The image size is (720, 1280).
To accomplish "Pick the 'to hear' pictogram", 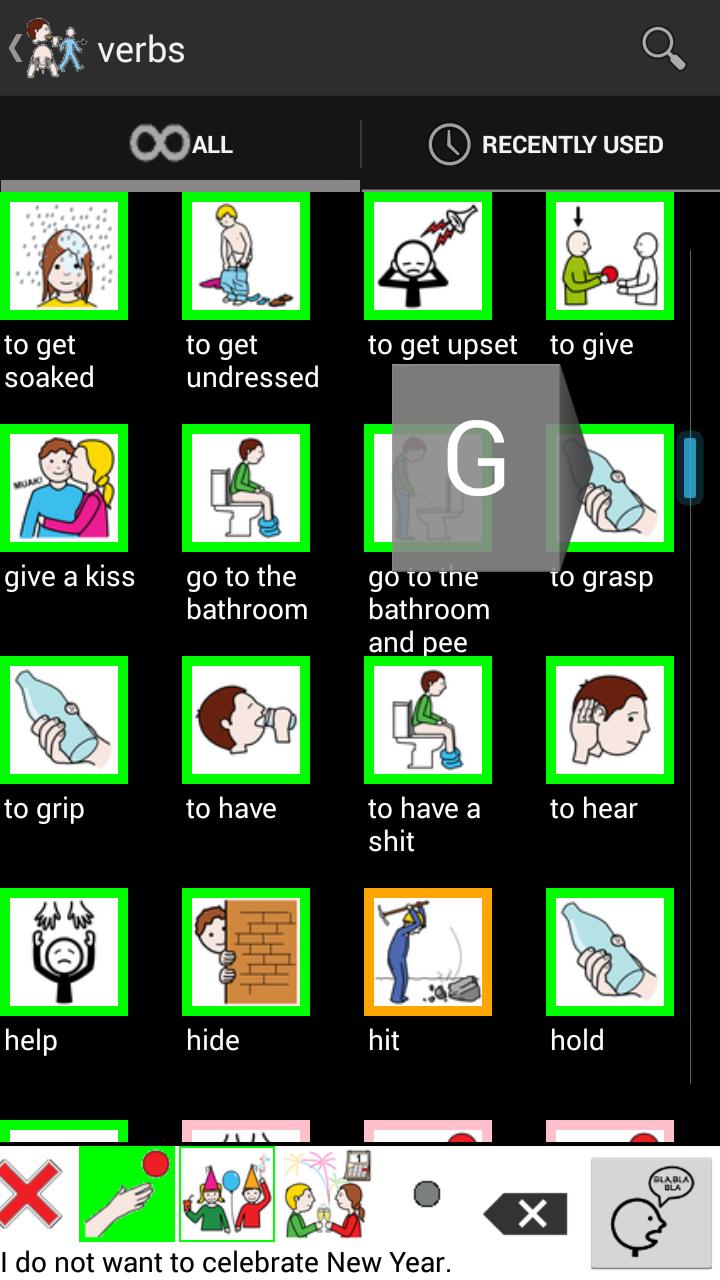I will [x=610, y=720].
